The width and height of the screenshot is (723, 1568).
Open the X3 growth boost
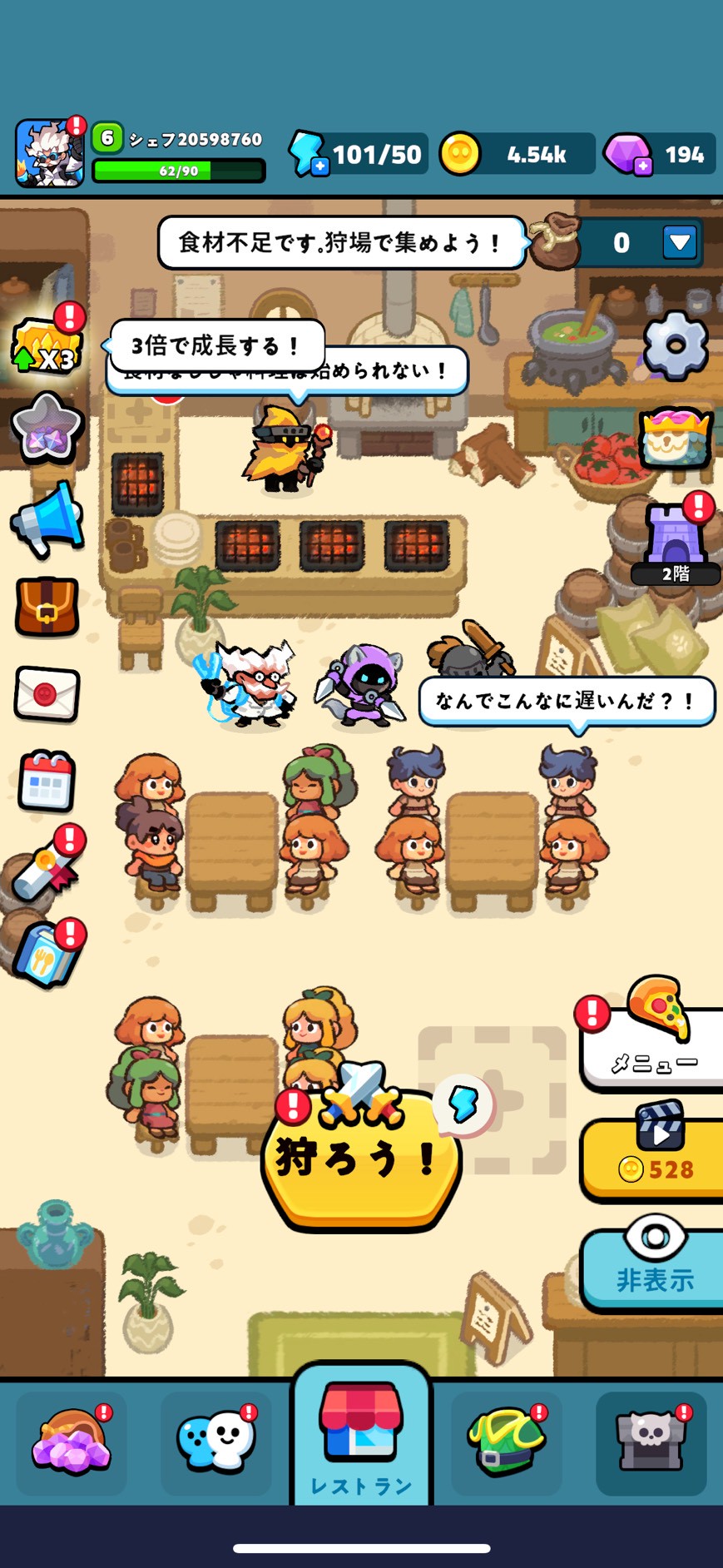tap(46, 345)
